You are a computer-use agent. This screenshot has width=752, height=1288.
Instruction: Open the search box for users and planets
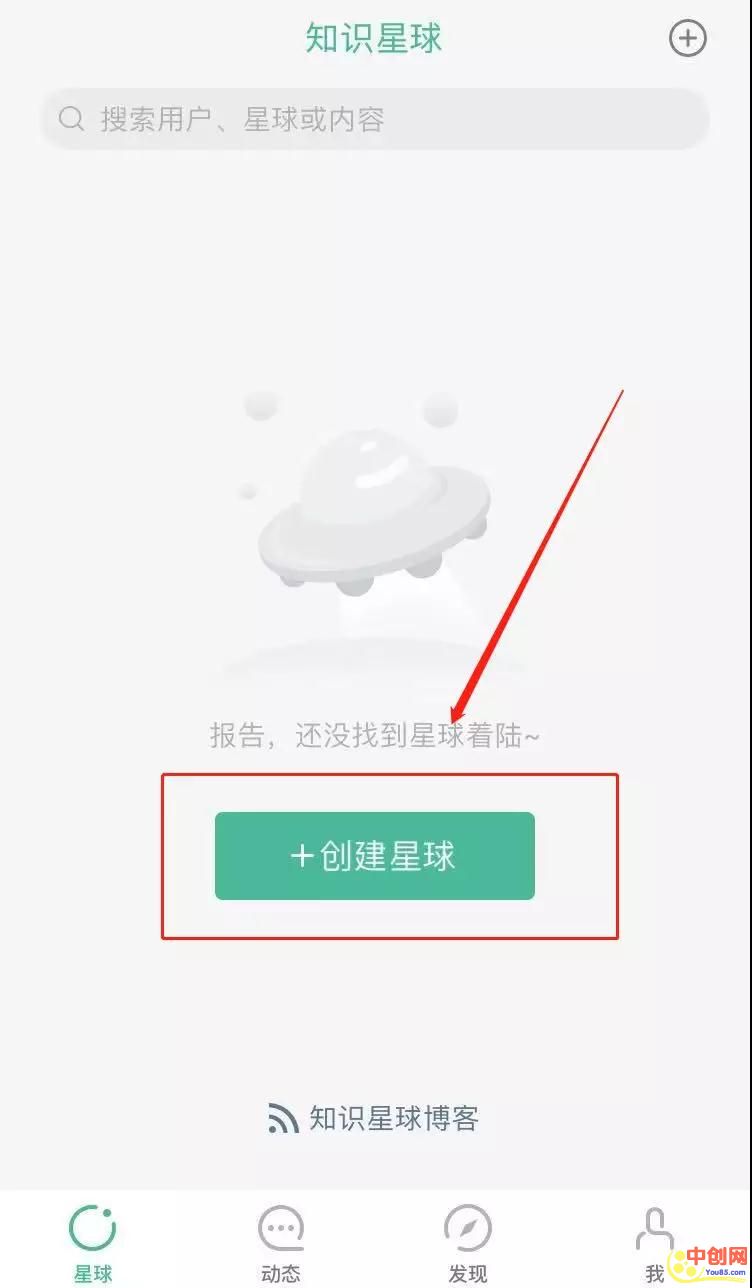click(x=375, y=120)
